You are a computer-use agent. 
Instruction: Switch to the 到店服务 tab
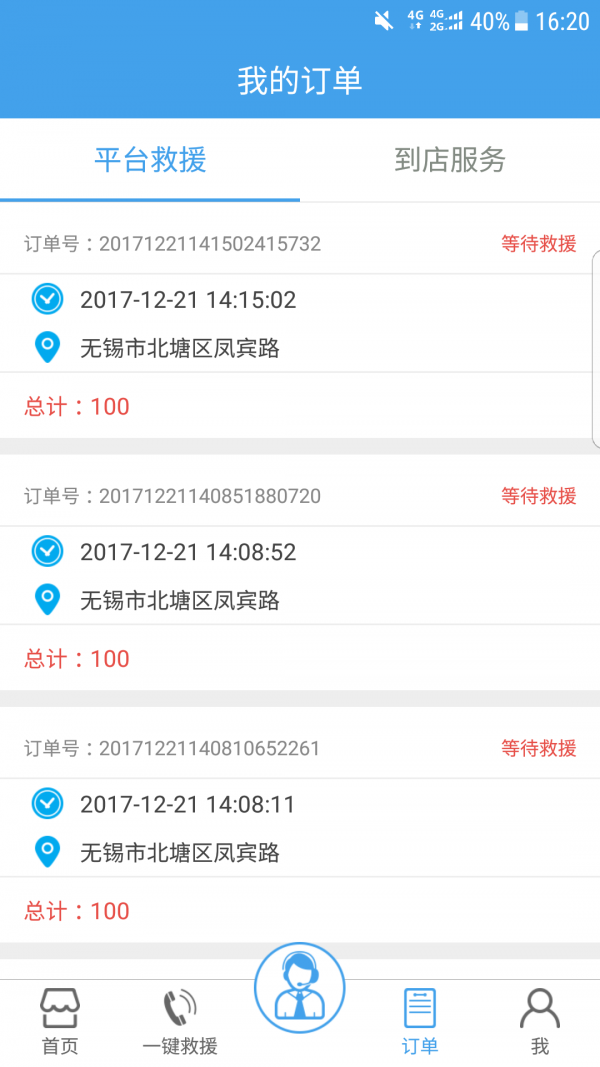[x=450, y=160]
